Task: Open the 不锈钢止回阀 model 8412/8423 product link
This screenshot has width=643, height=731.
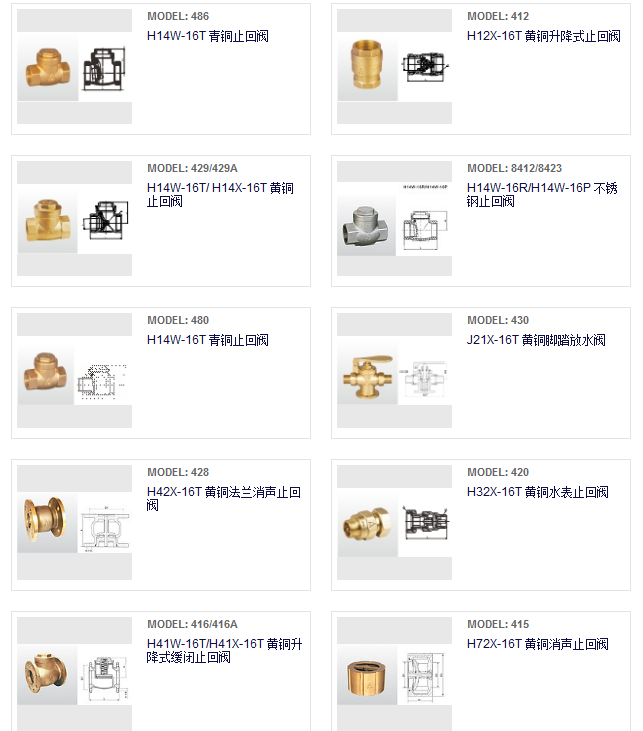Action: pos(540,194)
